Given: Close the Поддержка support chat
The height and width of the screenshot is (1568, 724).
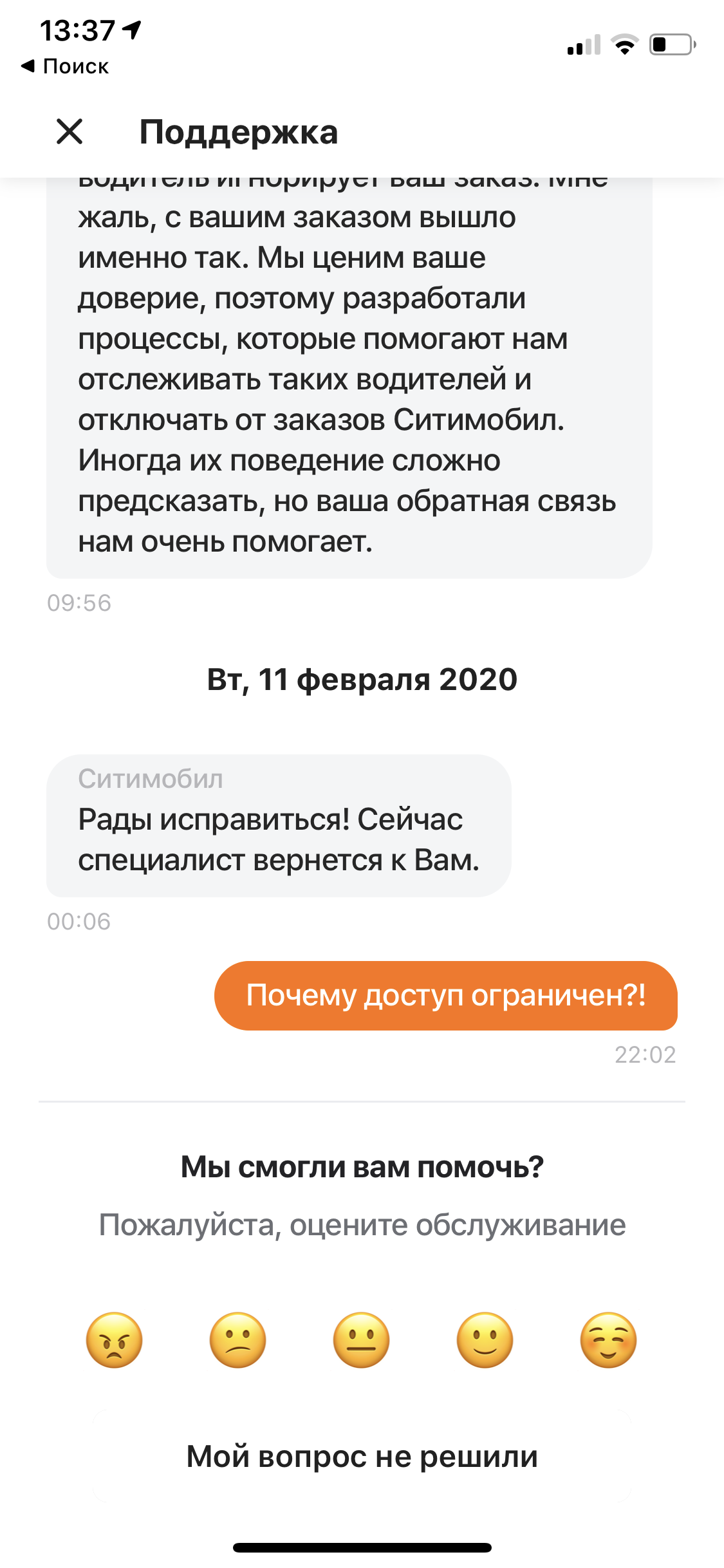Looking at the screenshot, I should 70,131.
